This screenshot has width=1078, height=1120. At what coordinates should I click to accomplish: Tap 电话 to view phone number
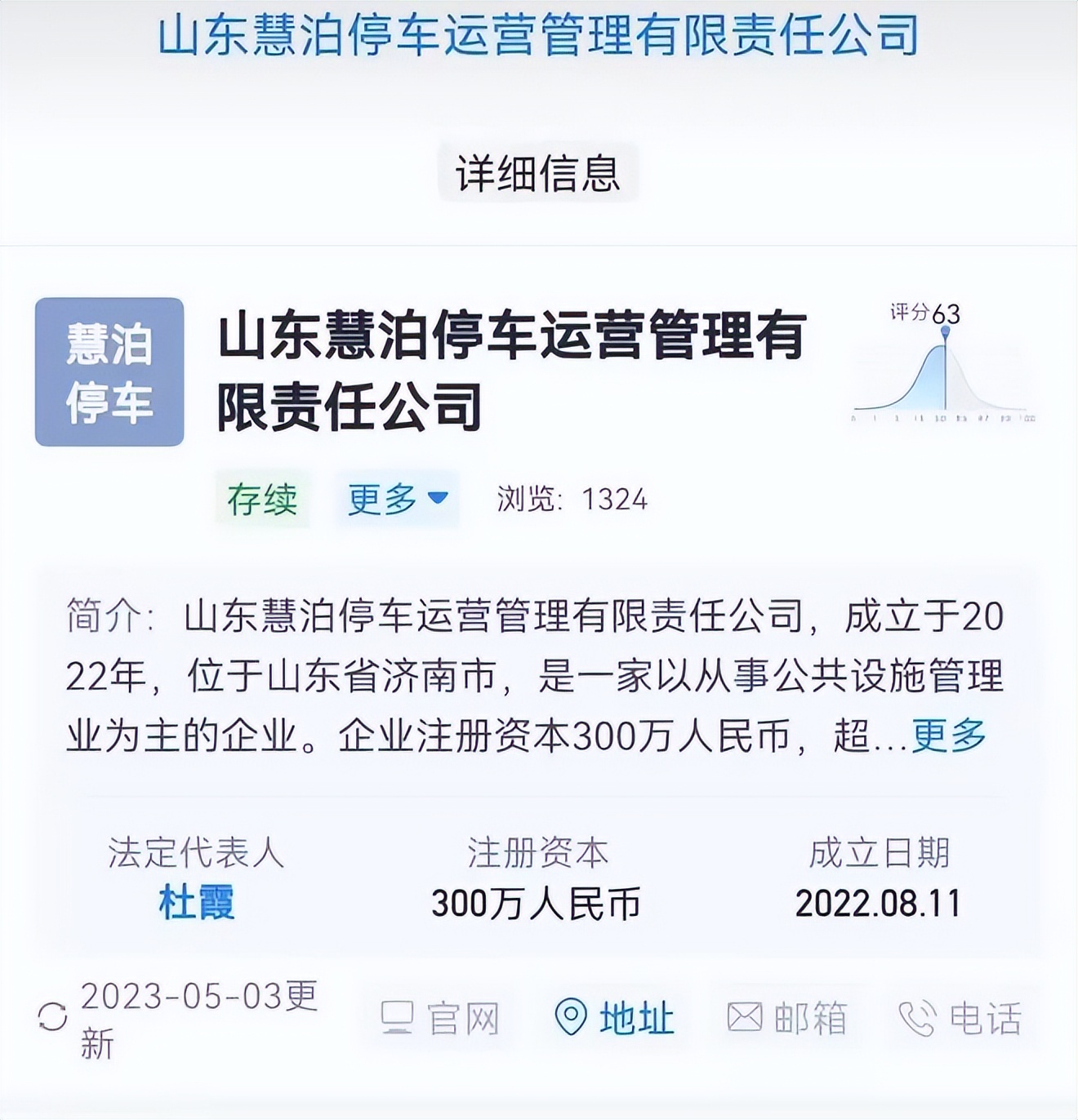[960, 1018]
